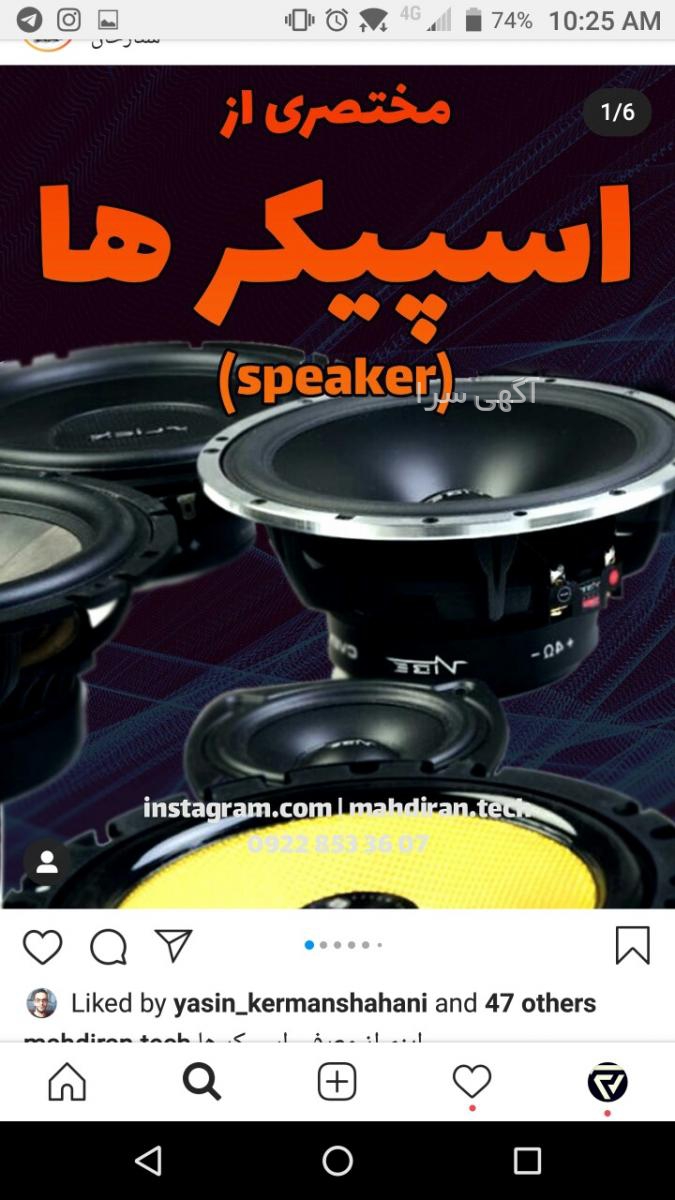Open your profile tab

(x=607, y=1082)
